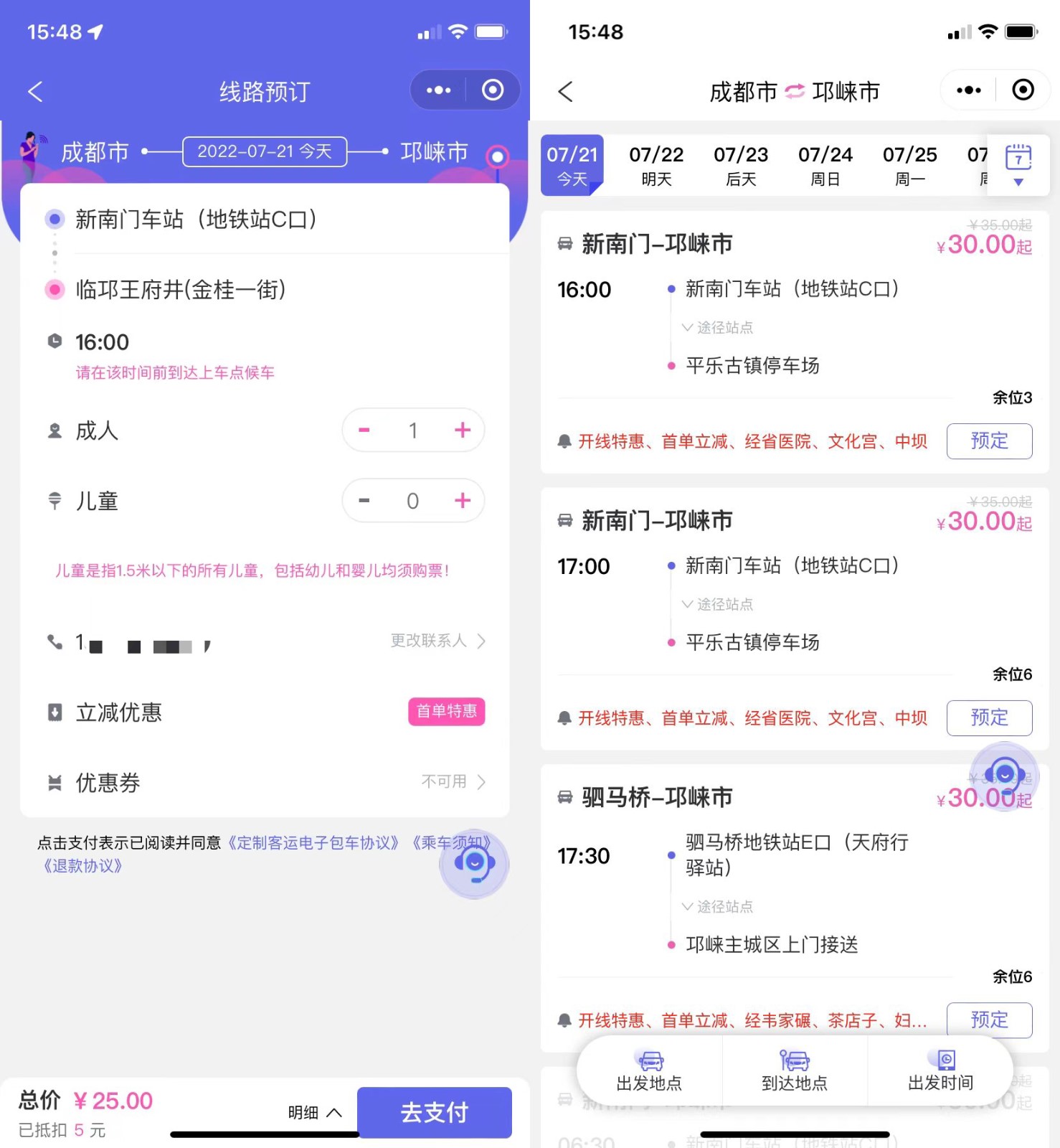Filter trips by 出发时间
Image resolution: width=1060 pixels, height=1148 pixels.
click(x=941, y=1071)
